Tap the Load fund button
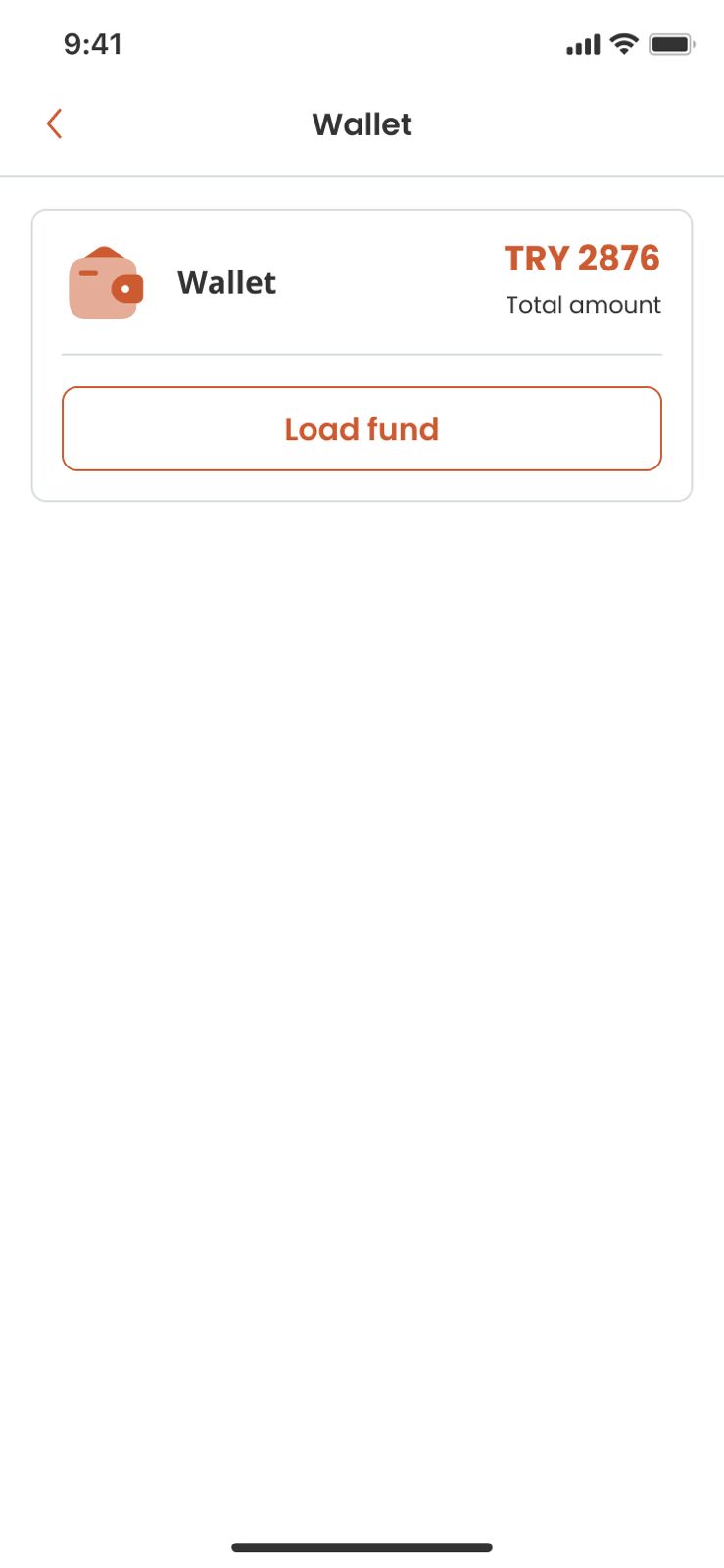The width and height of the screenshot is (724, 1568). 362,429
